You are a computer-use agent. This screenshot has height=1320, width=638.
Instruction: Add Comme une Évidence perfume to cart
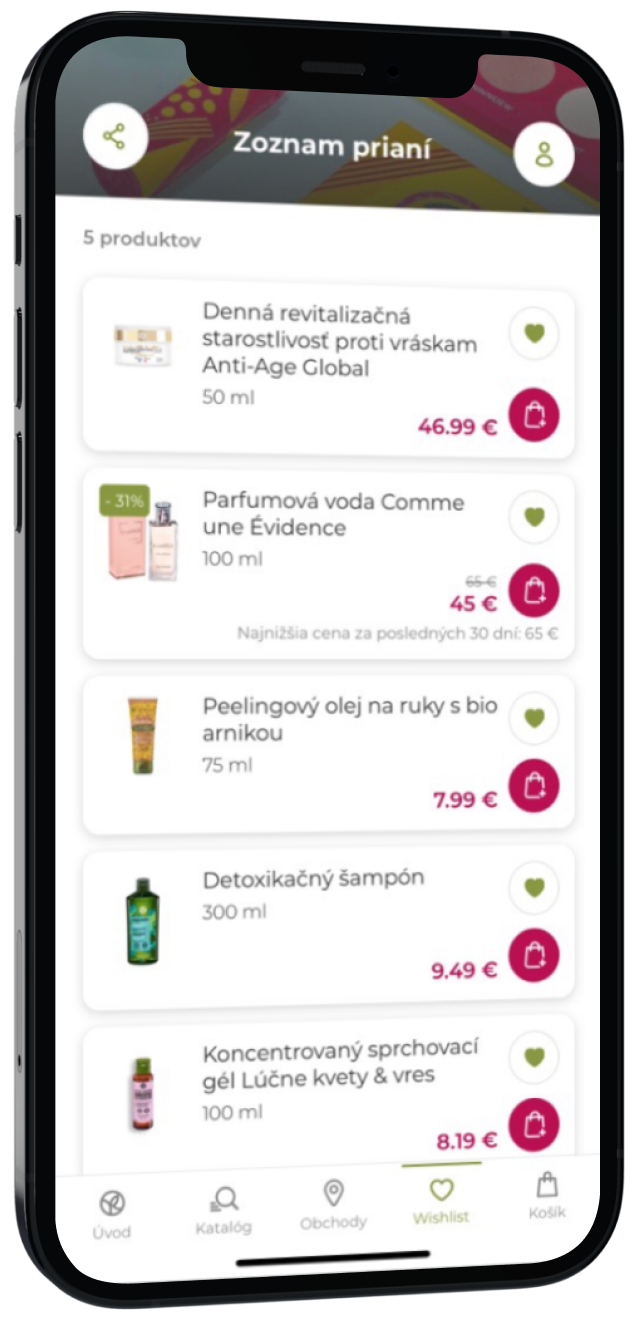click(534, 591)
